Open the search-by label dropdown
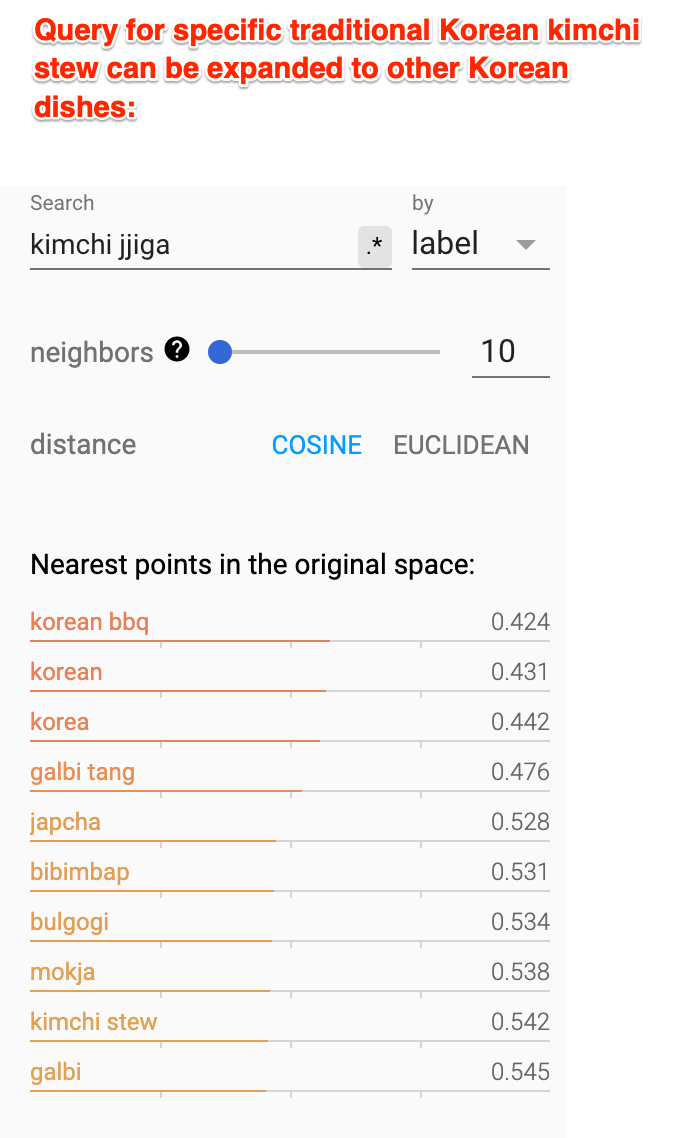 (x=480, y=244)
